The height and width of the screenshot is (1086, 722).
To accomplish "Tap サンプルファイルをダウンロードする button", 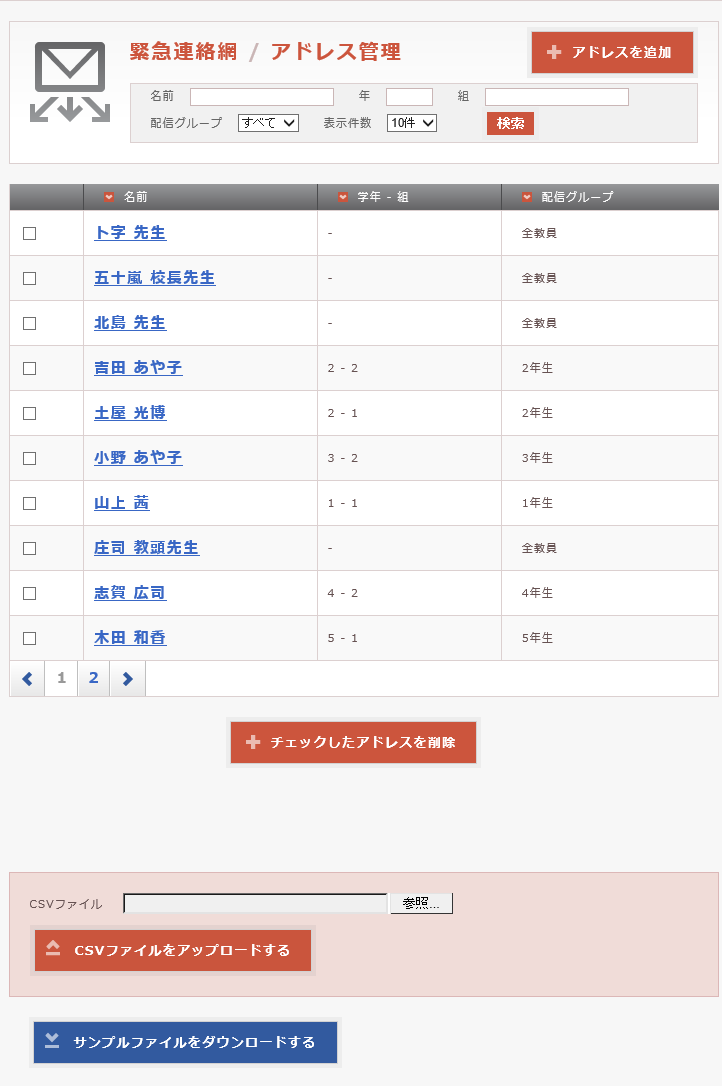I will 185,1042.
